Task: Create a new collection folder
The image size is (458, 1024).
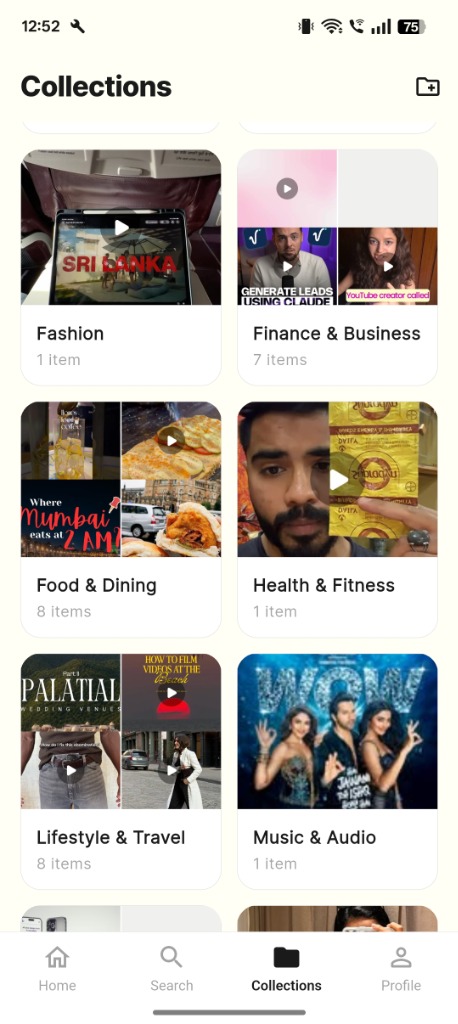Action: (x=427, y=86)
